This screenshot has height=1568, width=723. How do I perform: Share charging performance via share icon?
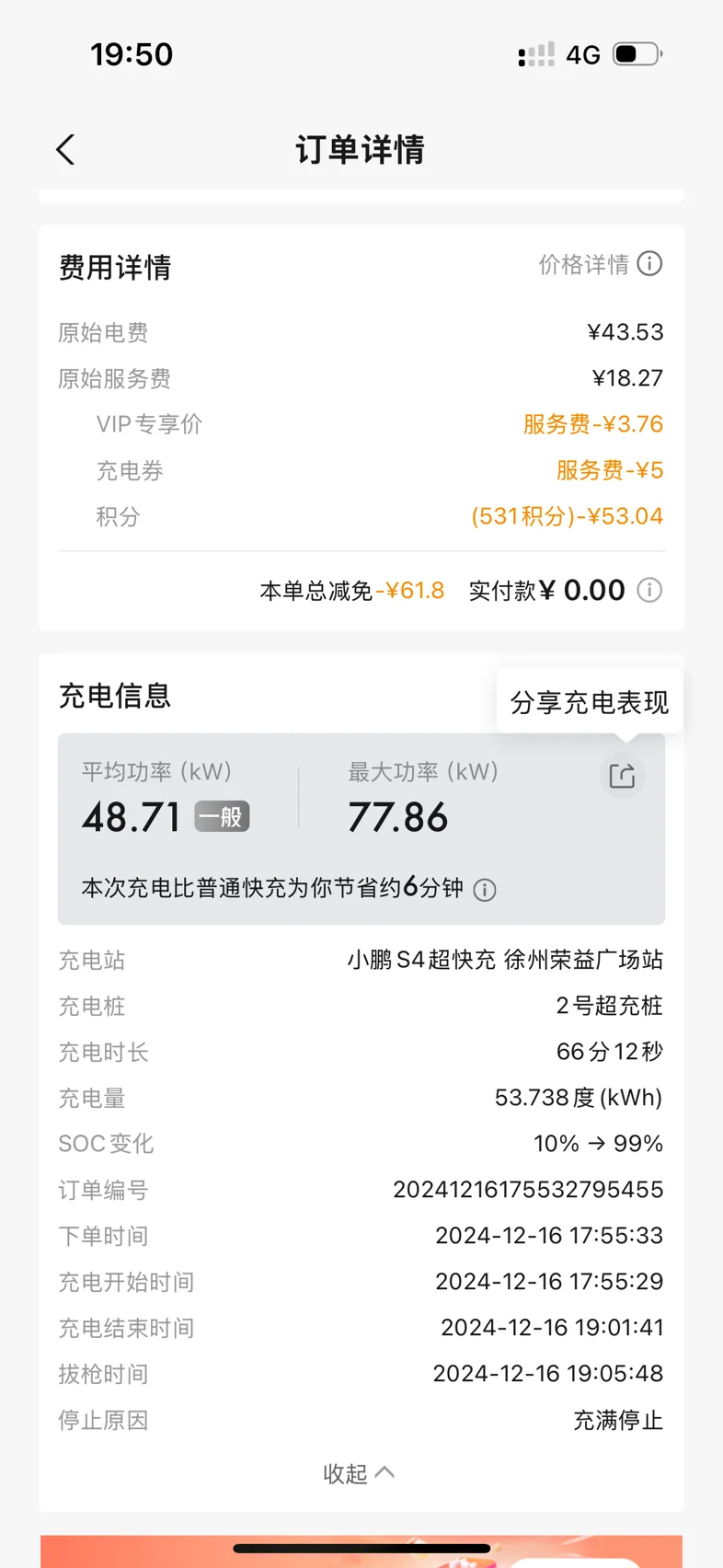coord(623,776)
